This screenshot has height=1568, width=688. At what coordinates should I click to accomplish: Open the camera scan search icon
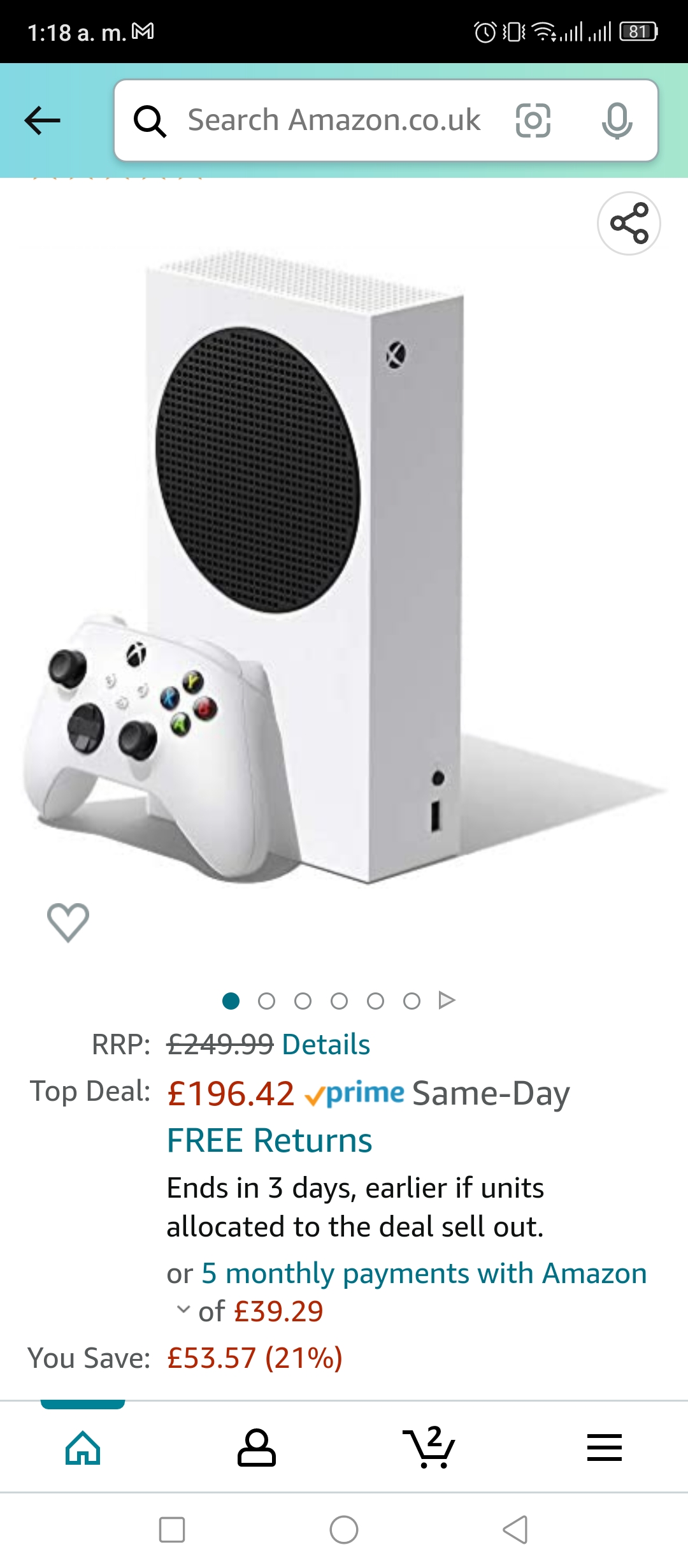533,120
